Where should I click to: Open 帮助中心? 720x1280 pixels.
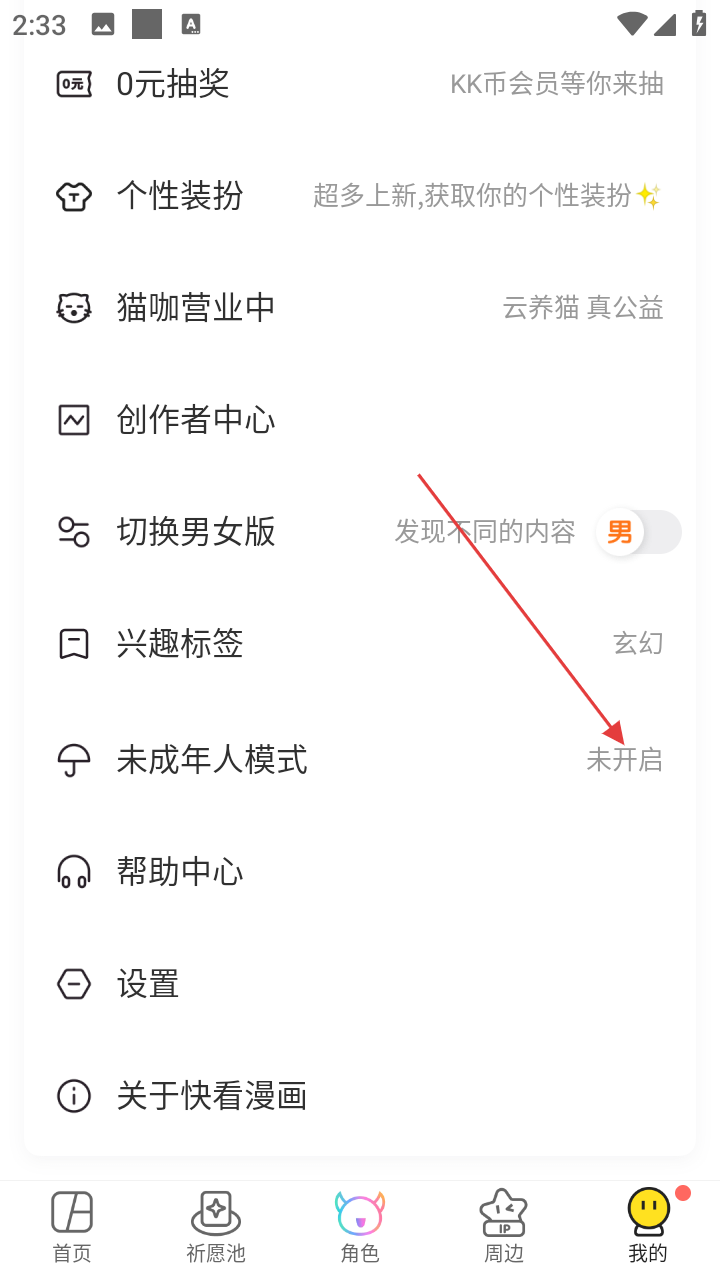pos(360,872)
